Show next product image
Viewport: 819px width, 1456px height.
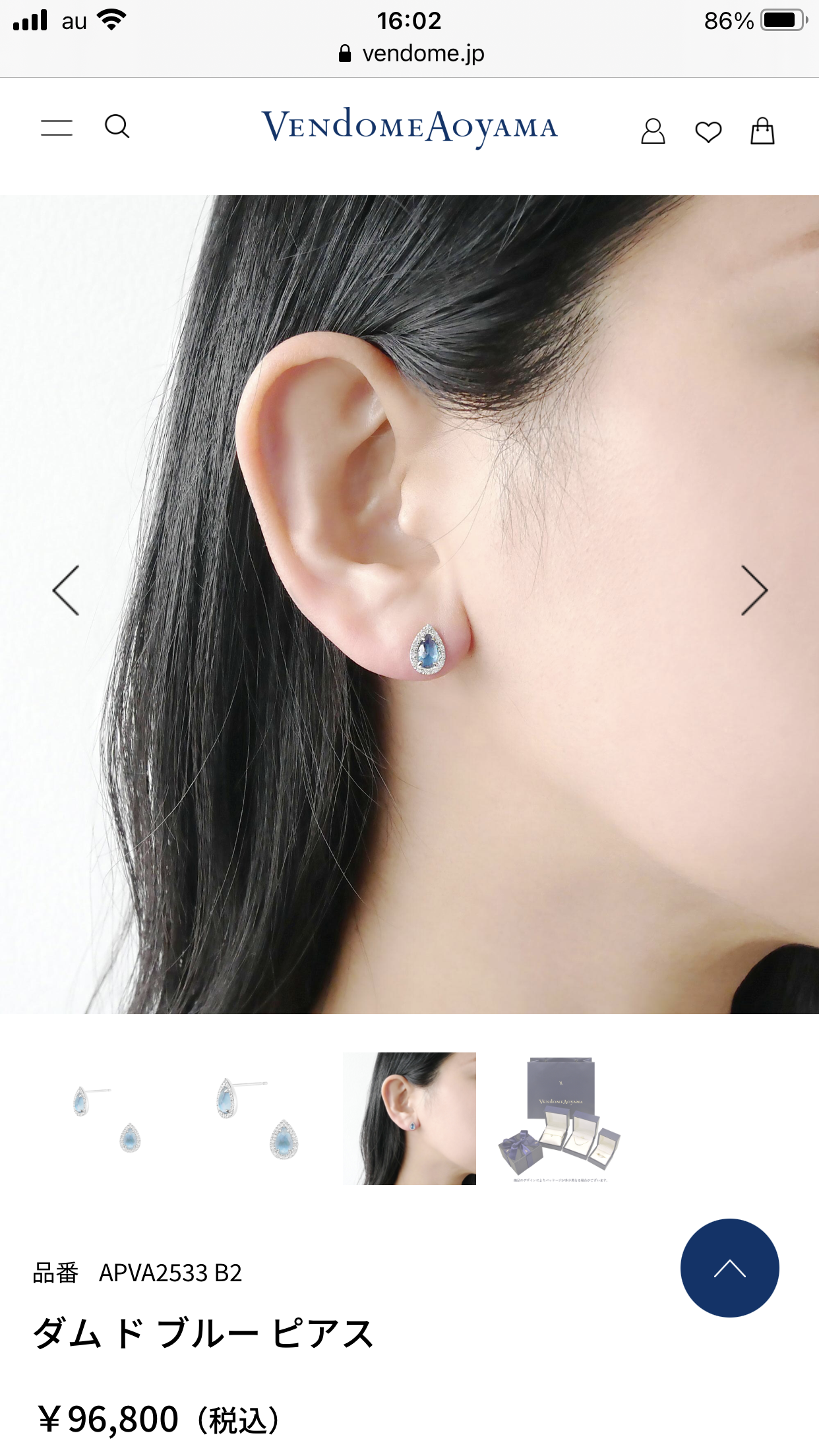tap(754, 590)
